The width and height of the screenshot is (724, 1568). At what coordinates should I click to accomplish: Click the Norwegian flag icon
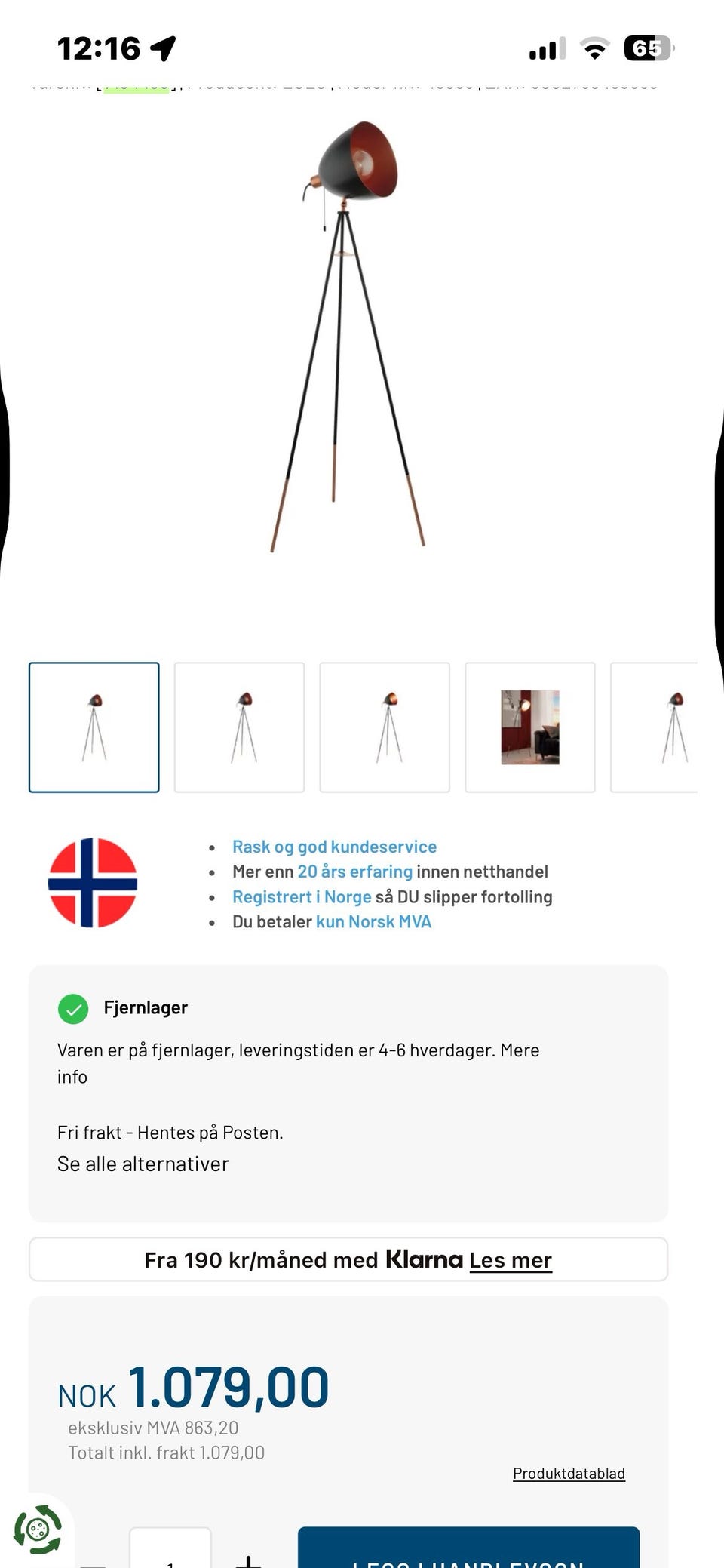point(94,884)
